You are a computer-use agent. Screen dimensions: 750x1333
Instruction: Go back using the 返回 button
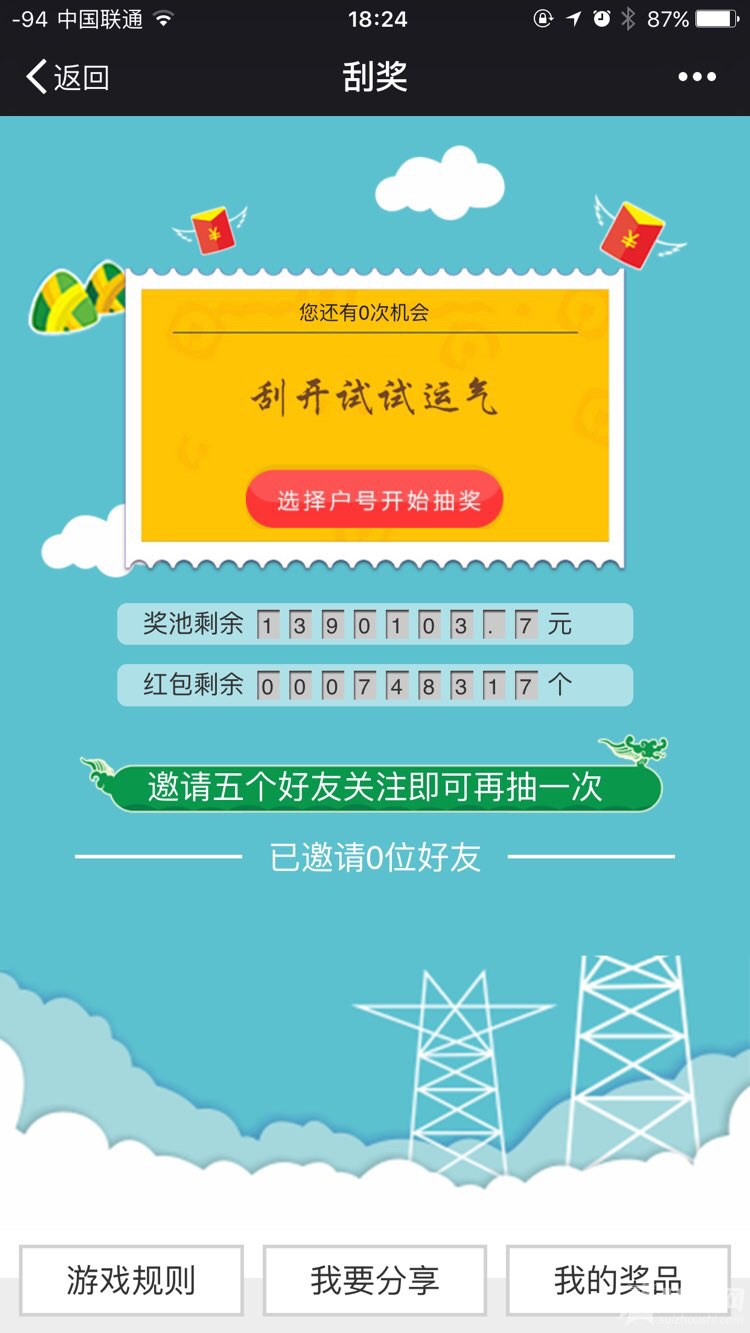coord(68,77)
